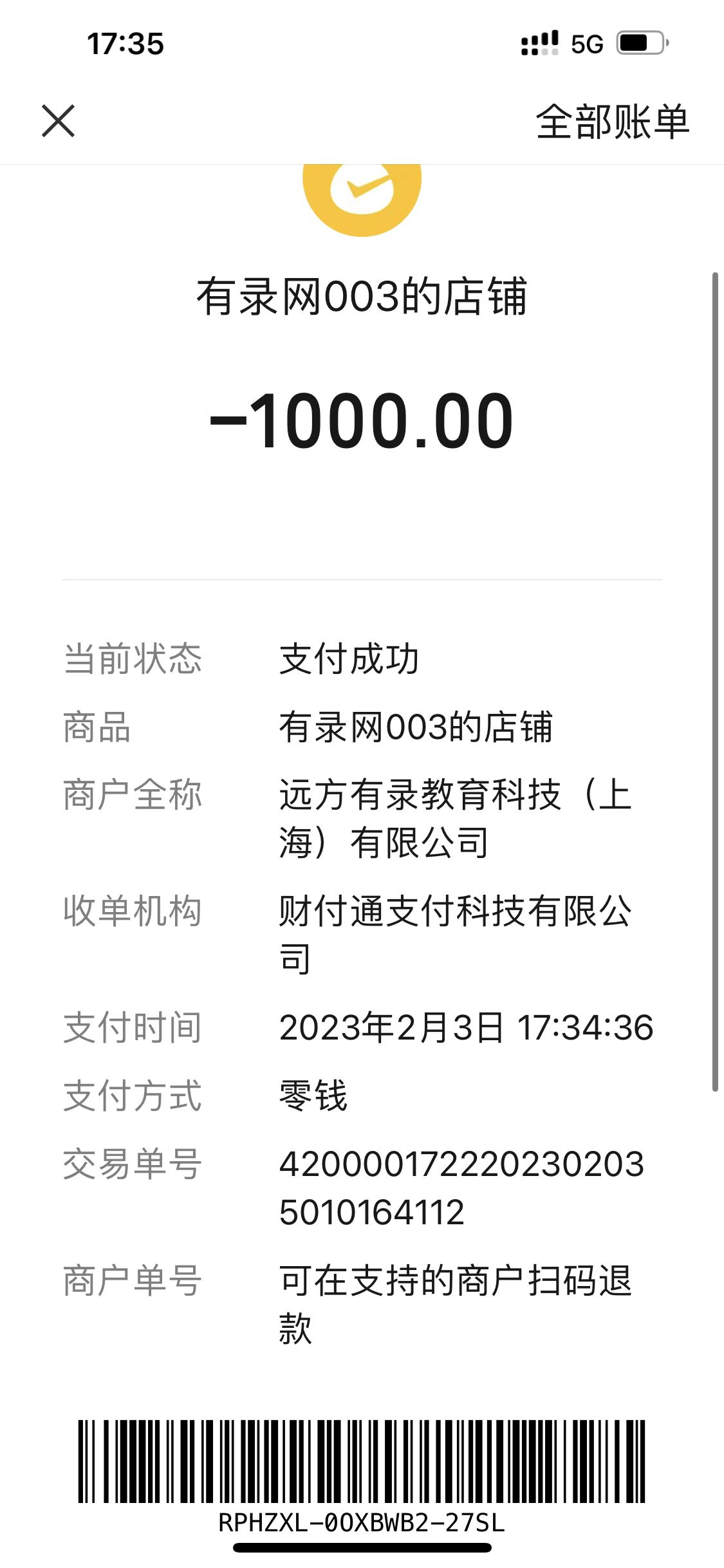Viewport: 724px width, 1568px height.
Task: Close the payment detail page
Action: pyautogui.click(x=58, y=121)
